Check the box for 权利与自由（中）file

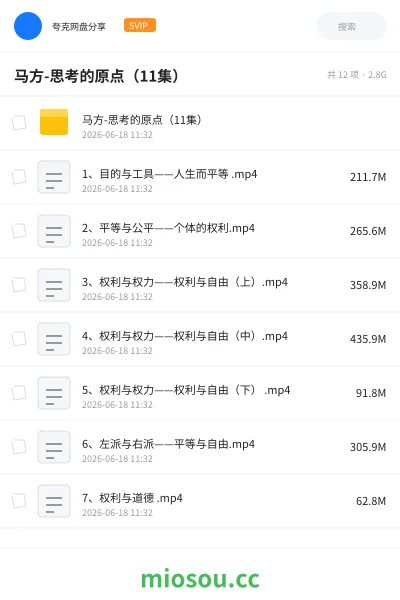tap(19, 339)
